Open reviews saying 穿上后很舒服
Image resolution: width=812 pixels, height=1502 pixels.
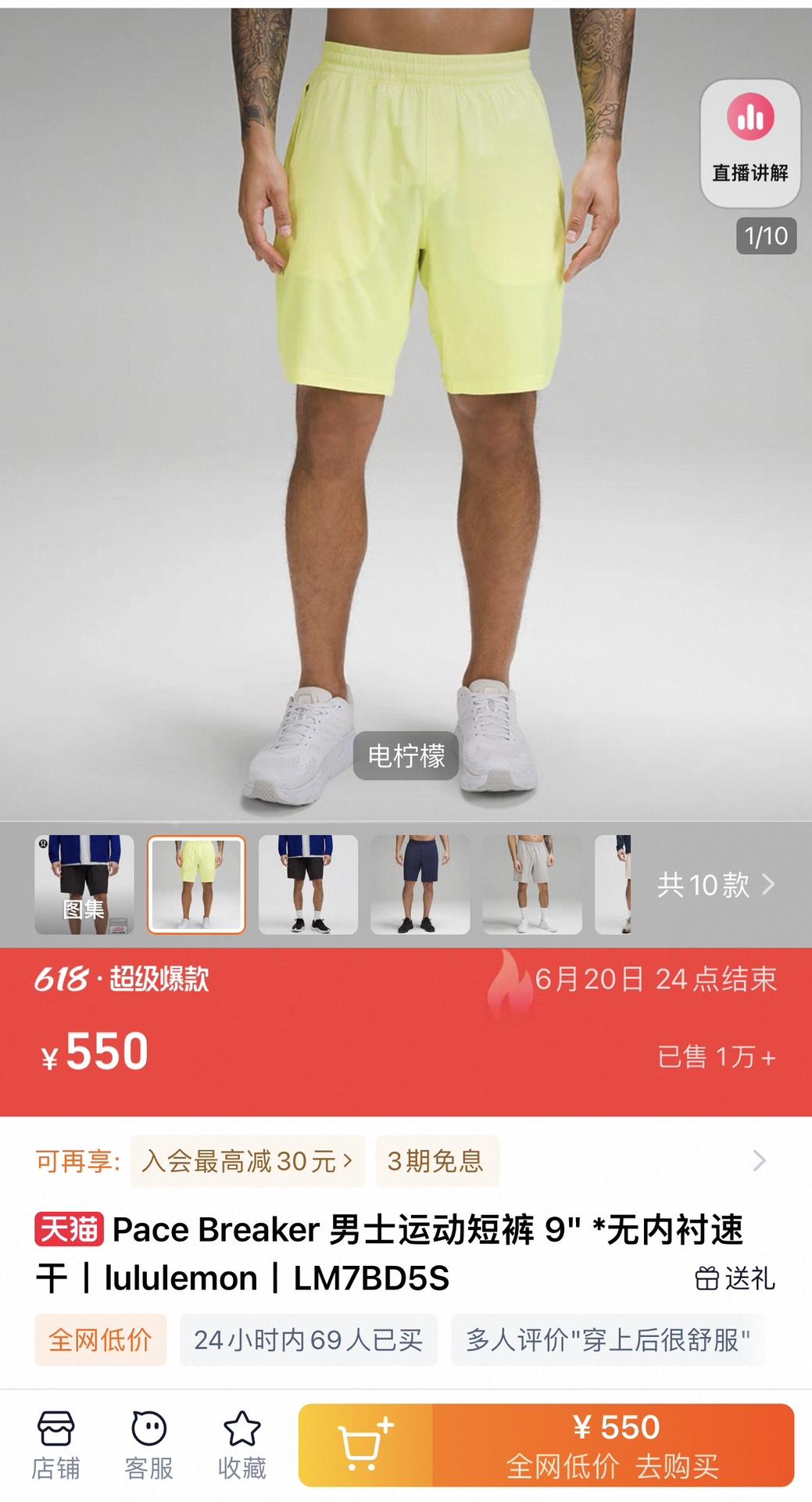(x=608, y=1340)
